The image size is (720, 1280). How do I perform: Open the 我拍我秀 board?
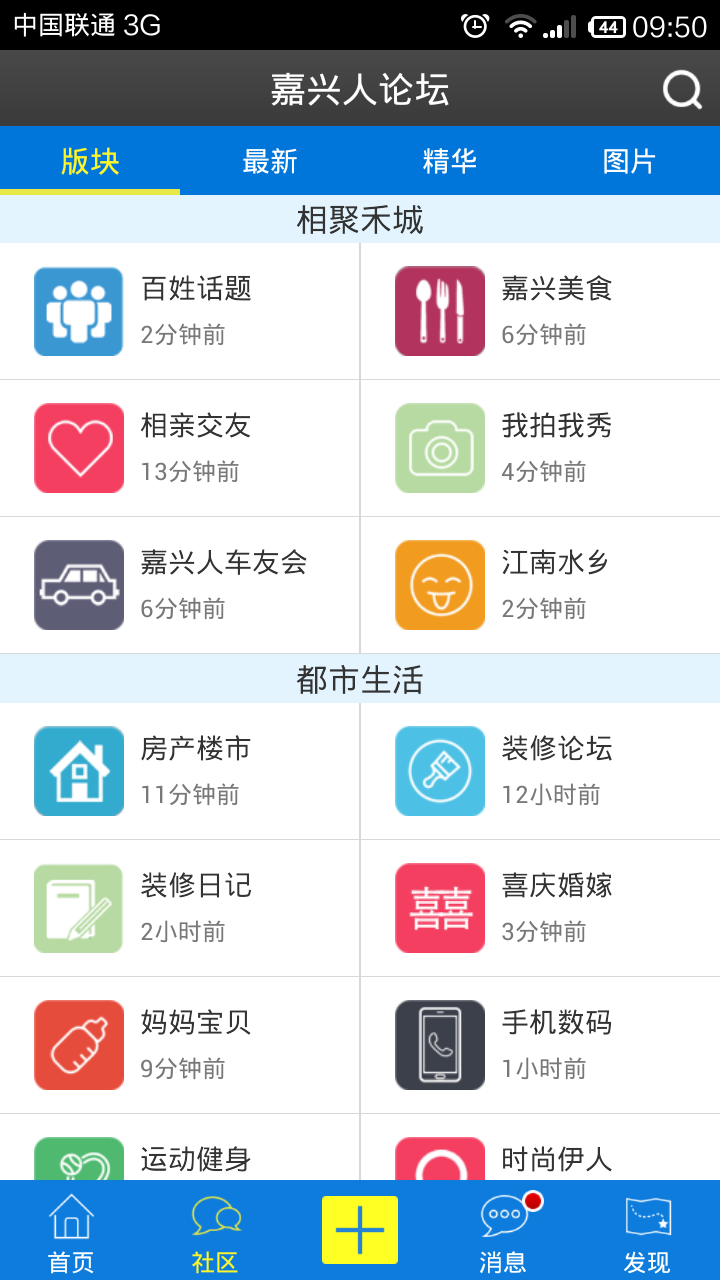pos(540,448)
